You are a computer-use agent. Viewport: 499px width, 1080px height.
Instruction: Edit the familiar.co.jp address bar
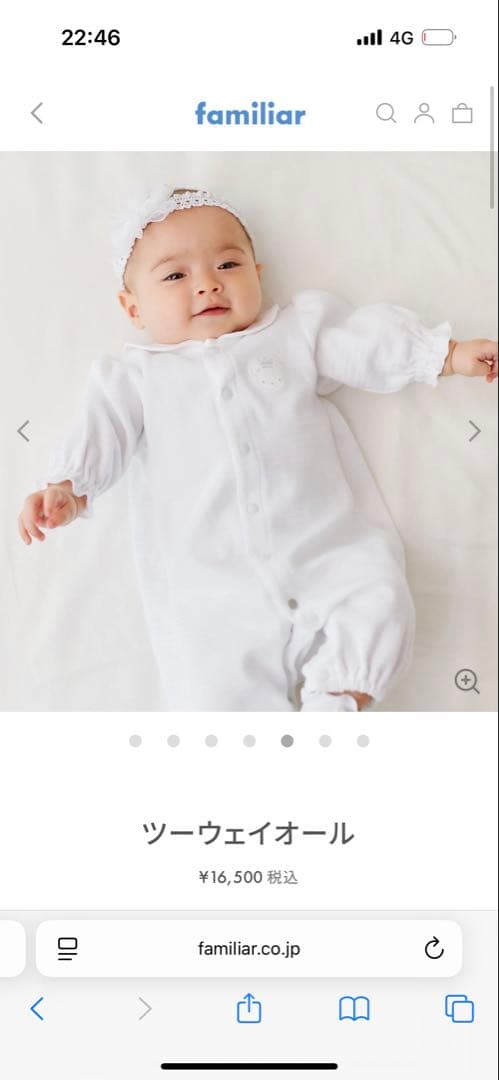[249, 949]
